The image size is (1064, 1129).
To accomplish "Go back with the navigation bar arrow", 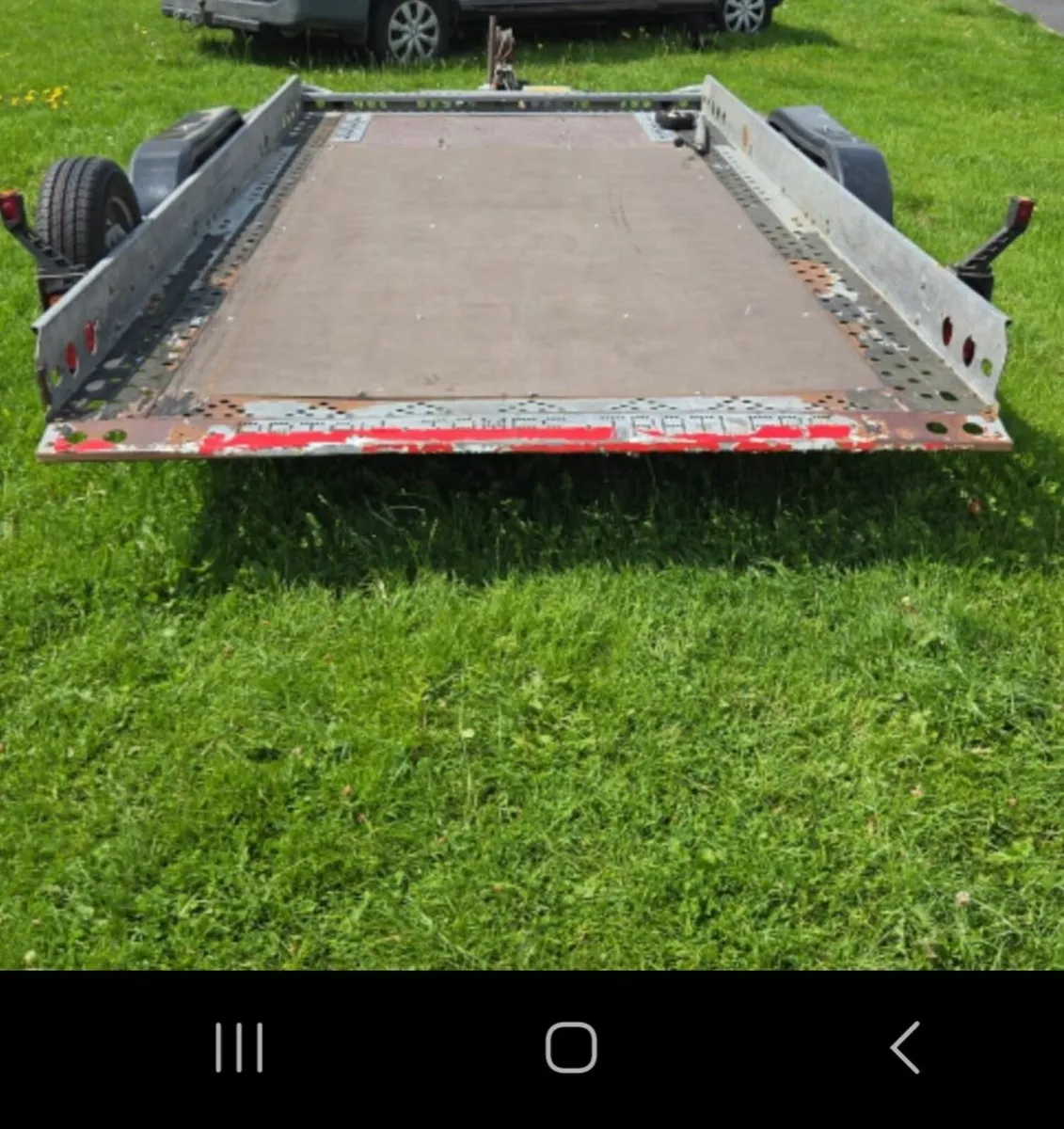I will pos(905,1047).
